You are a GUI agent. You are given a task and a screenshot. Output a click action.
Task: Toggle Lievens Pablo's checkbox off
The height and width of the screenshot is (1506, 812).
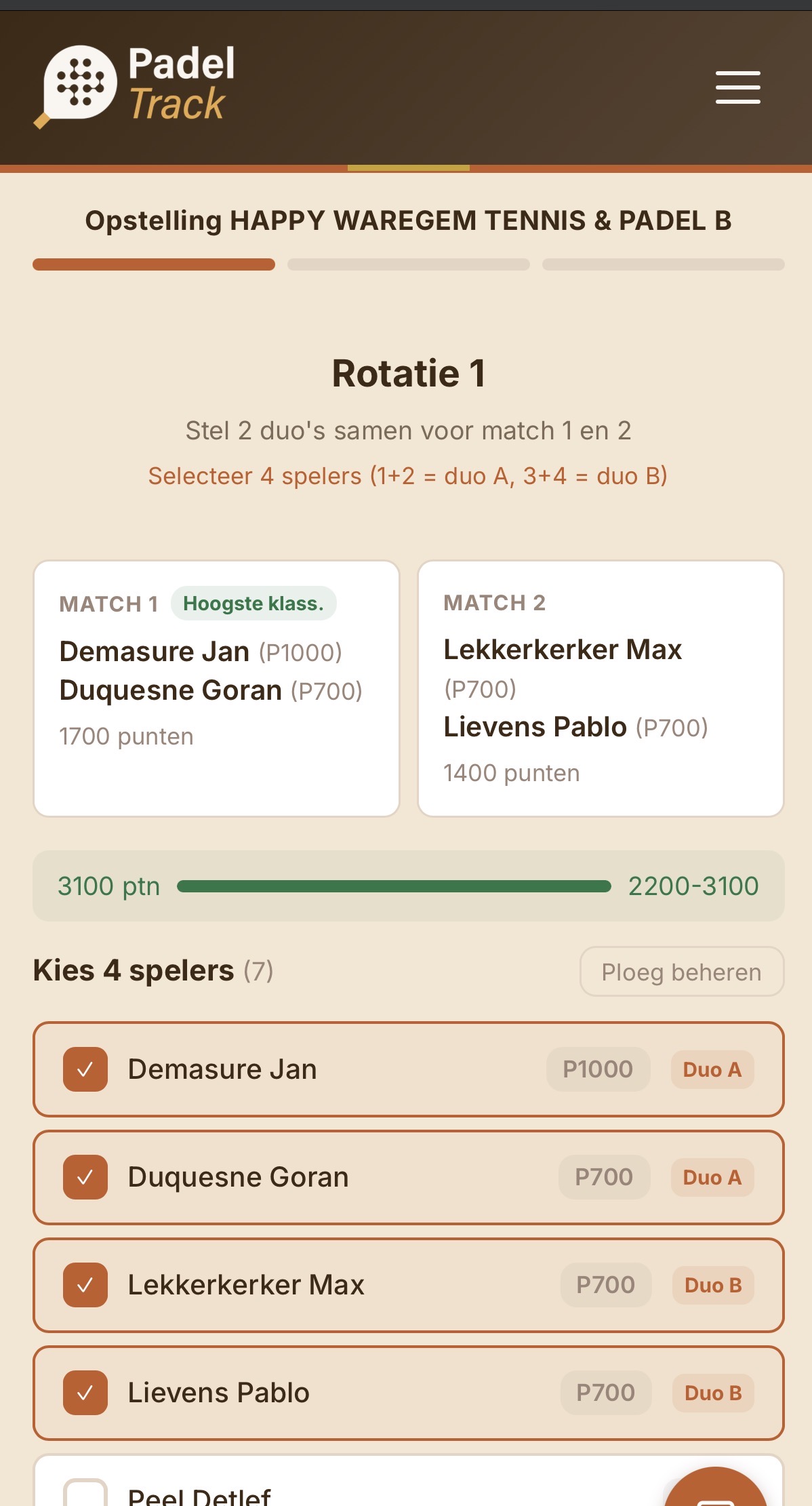pyautogui.click(x=84, y=1393)
